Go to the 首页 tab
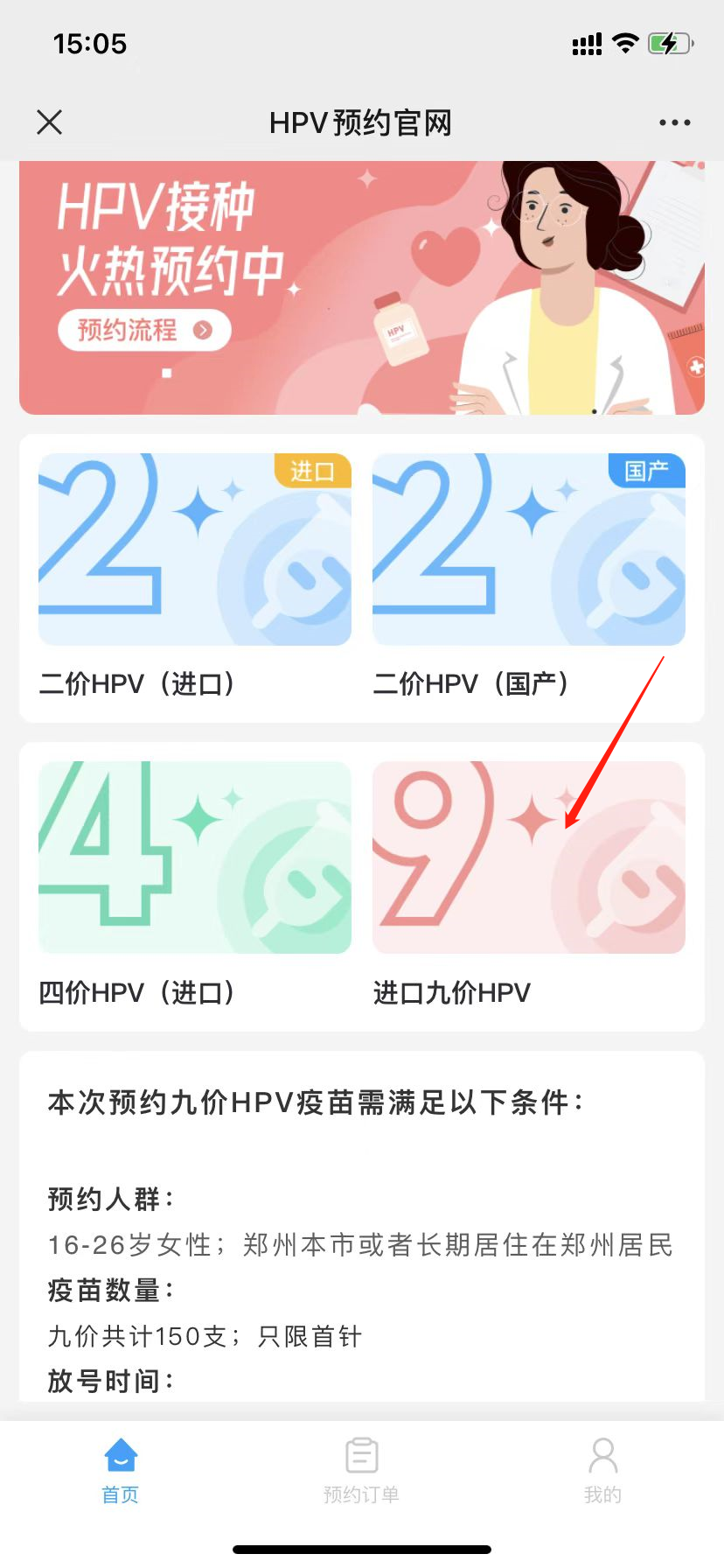 (121, 1470)
